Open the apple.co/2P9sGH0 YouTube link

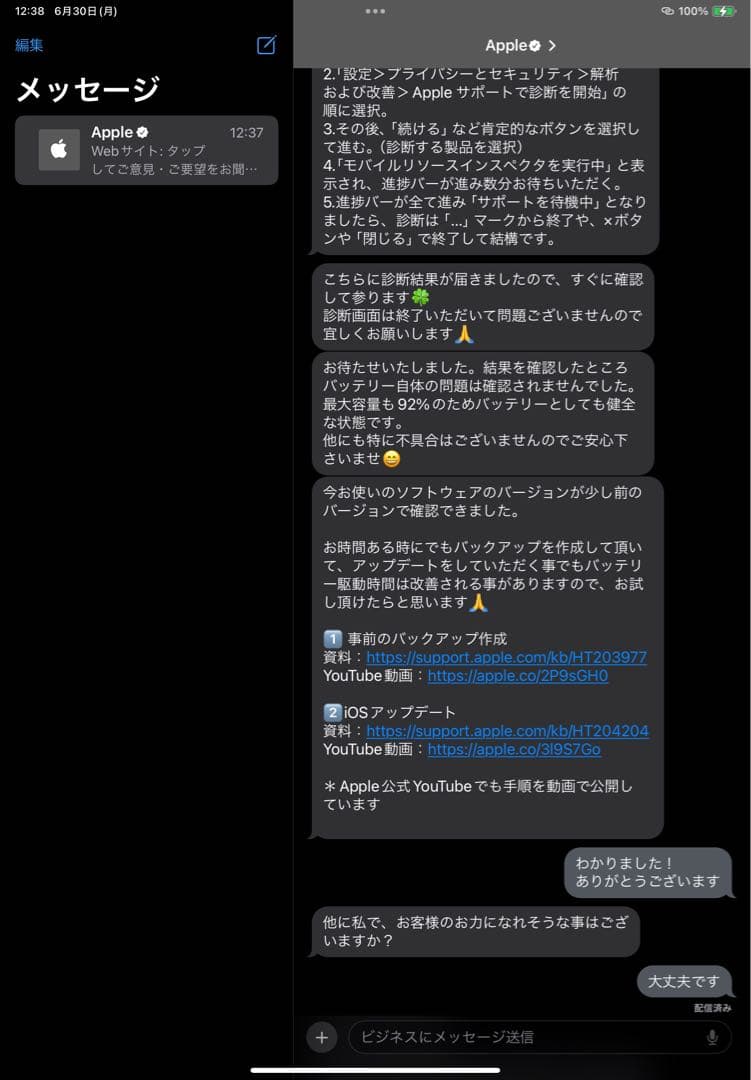click(518, 676)
